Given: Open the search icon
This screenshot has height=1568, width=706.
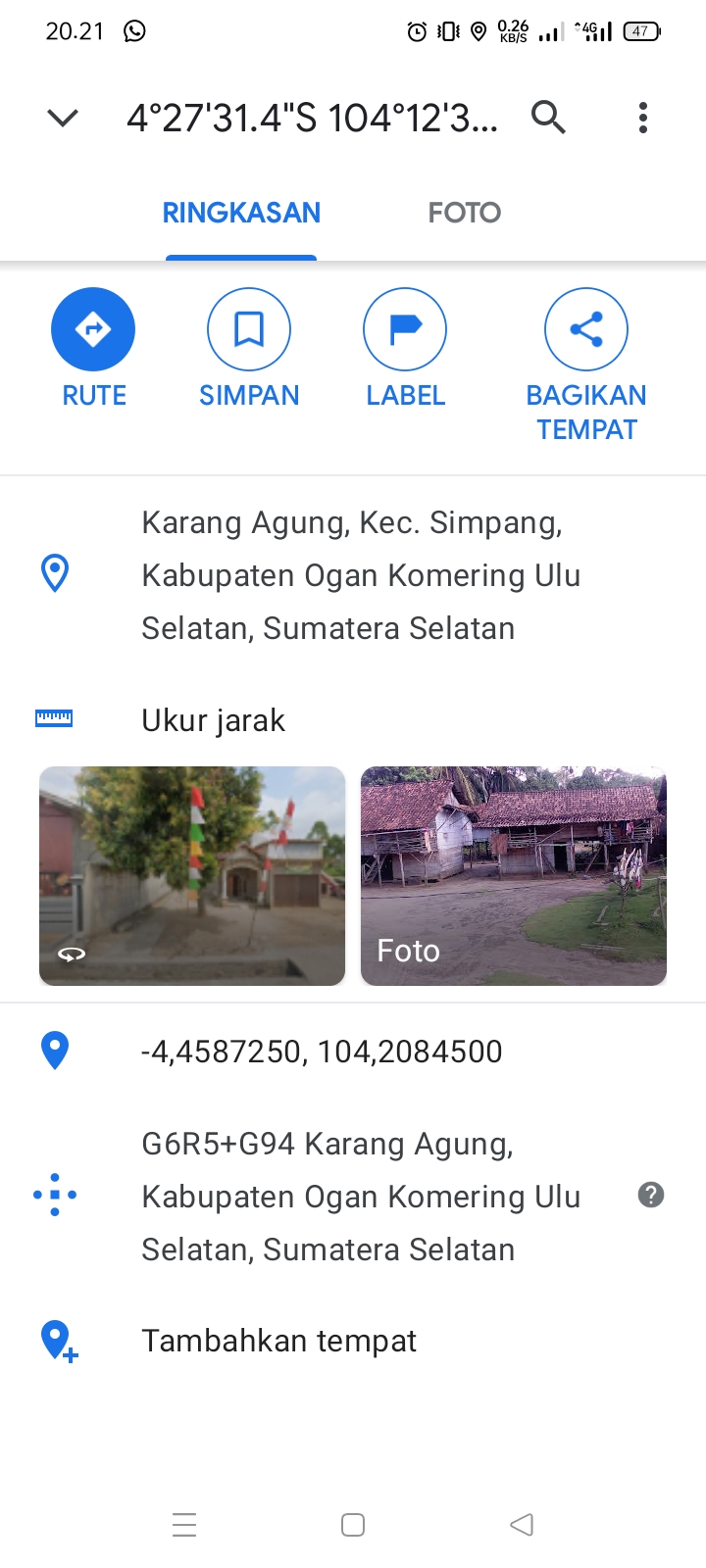Looking at the screenshot, I should 548,118.
